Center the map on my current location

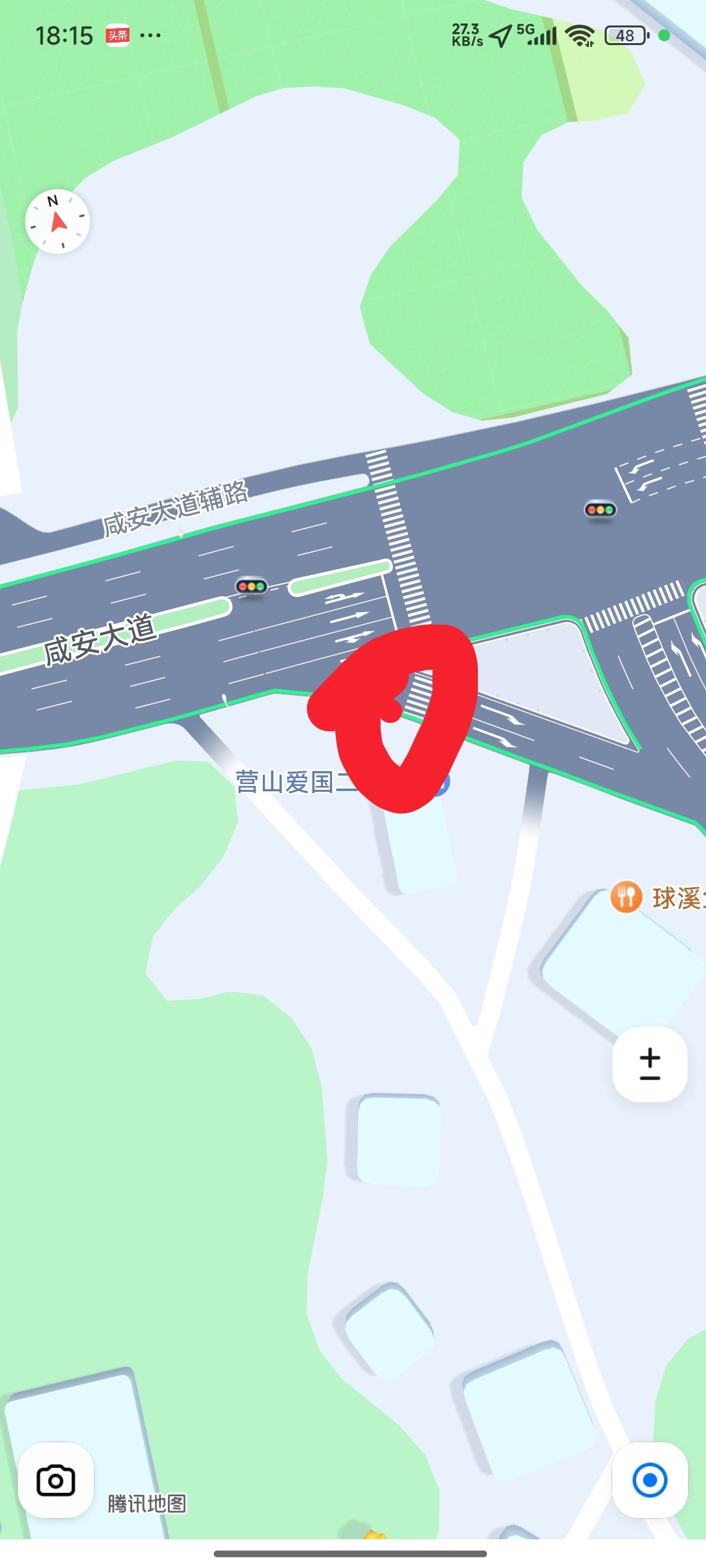(x=650, y=1480)
